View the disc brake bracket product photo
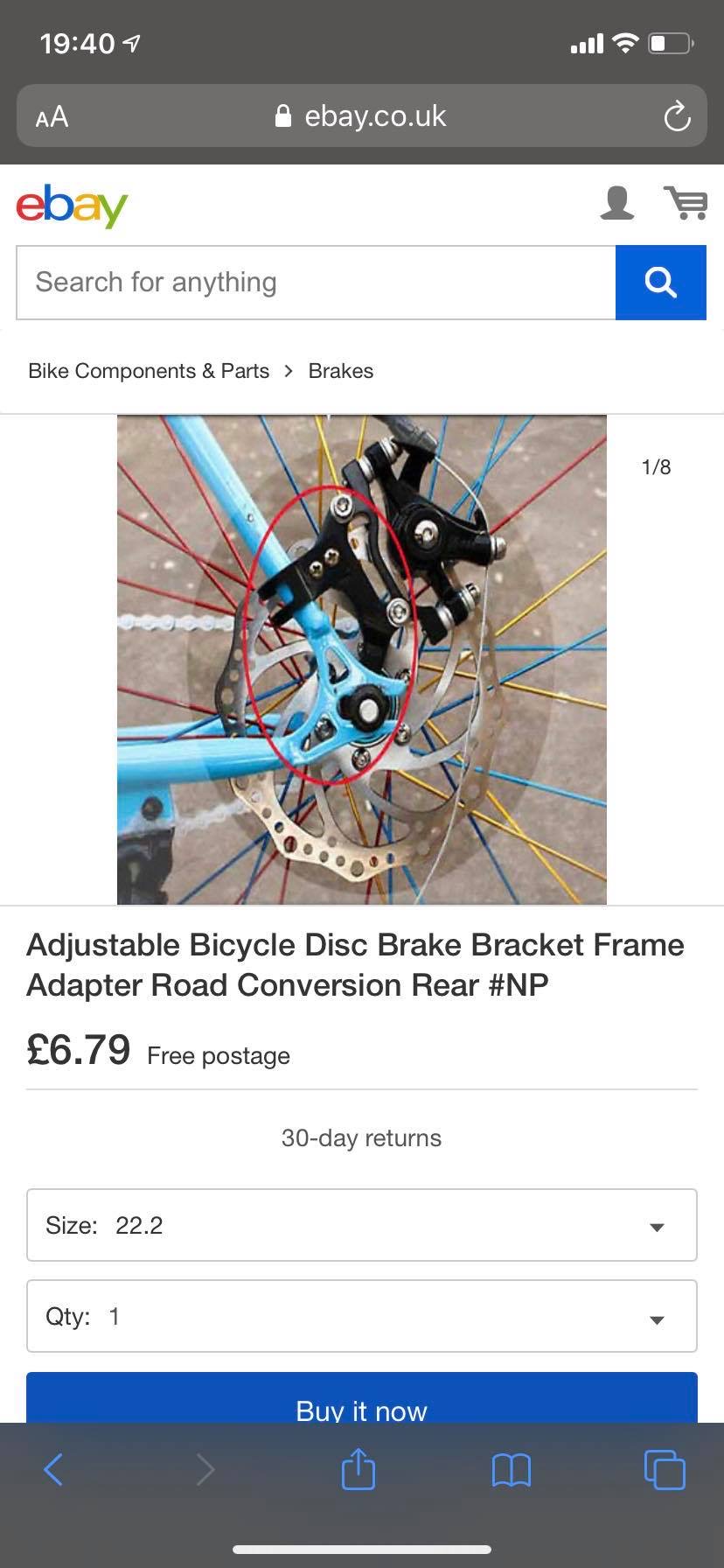The width and height of the screenshot is (724, 1568). click(361, 659)
